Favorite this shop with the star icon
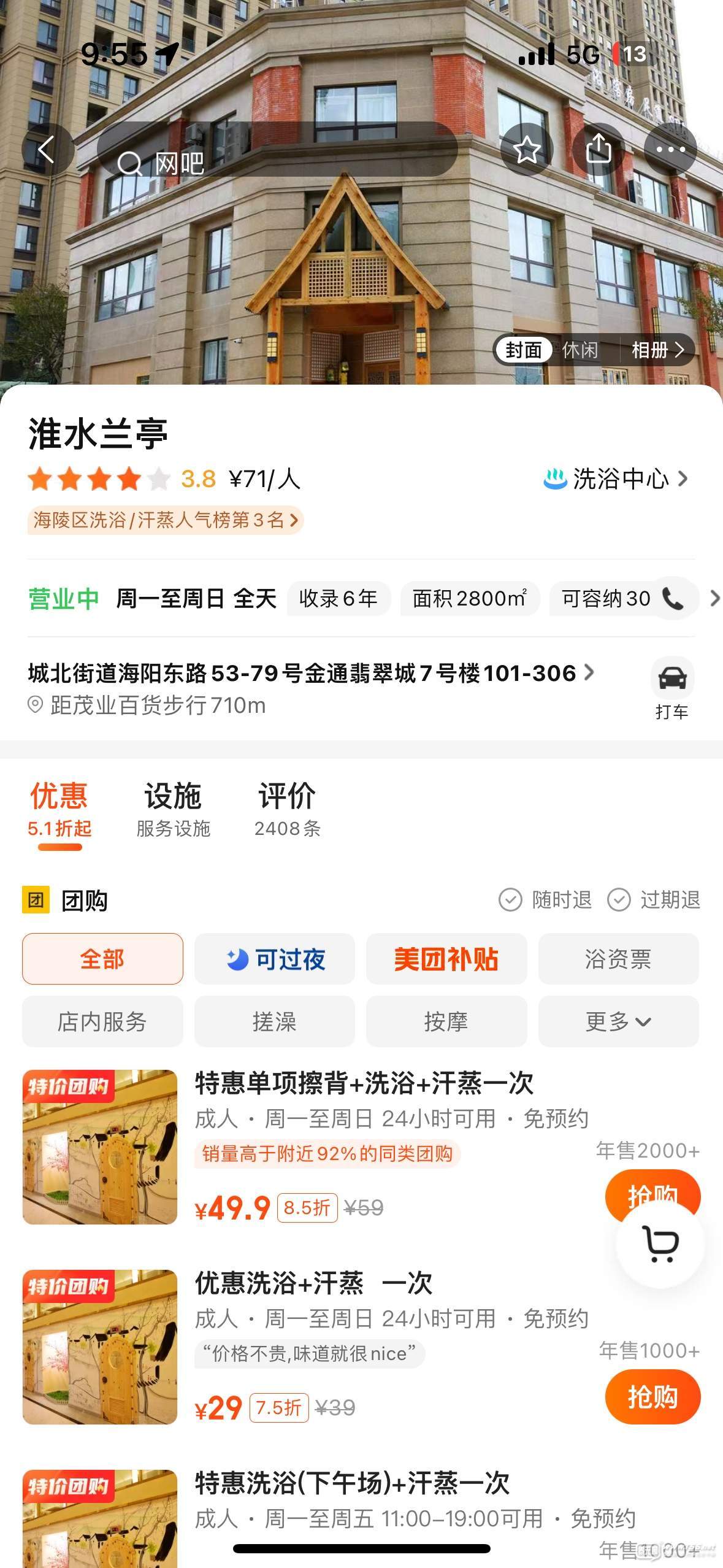Viewport: 723px width, 1568px height. 527,149
